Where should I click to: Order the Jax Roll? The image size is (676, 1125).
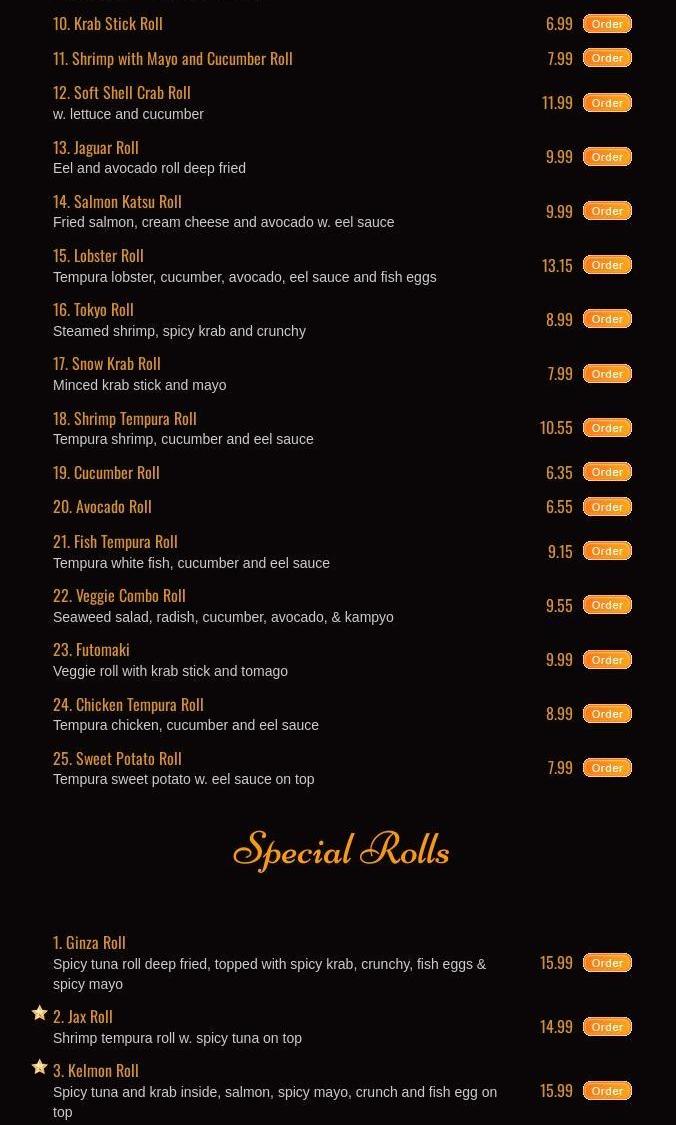[x=607, y=1027]
